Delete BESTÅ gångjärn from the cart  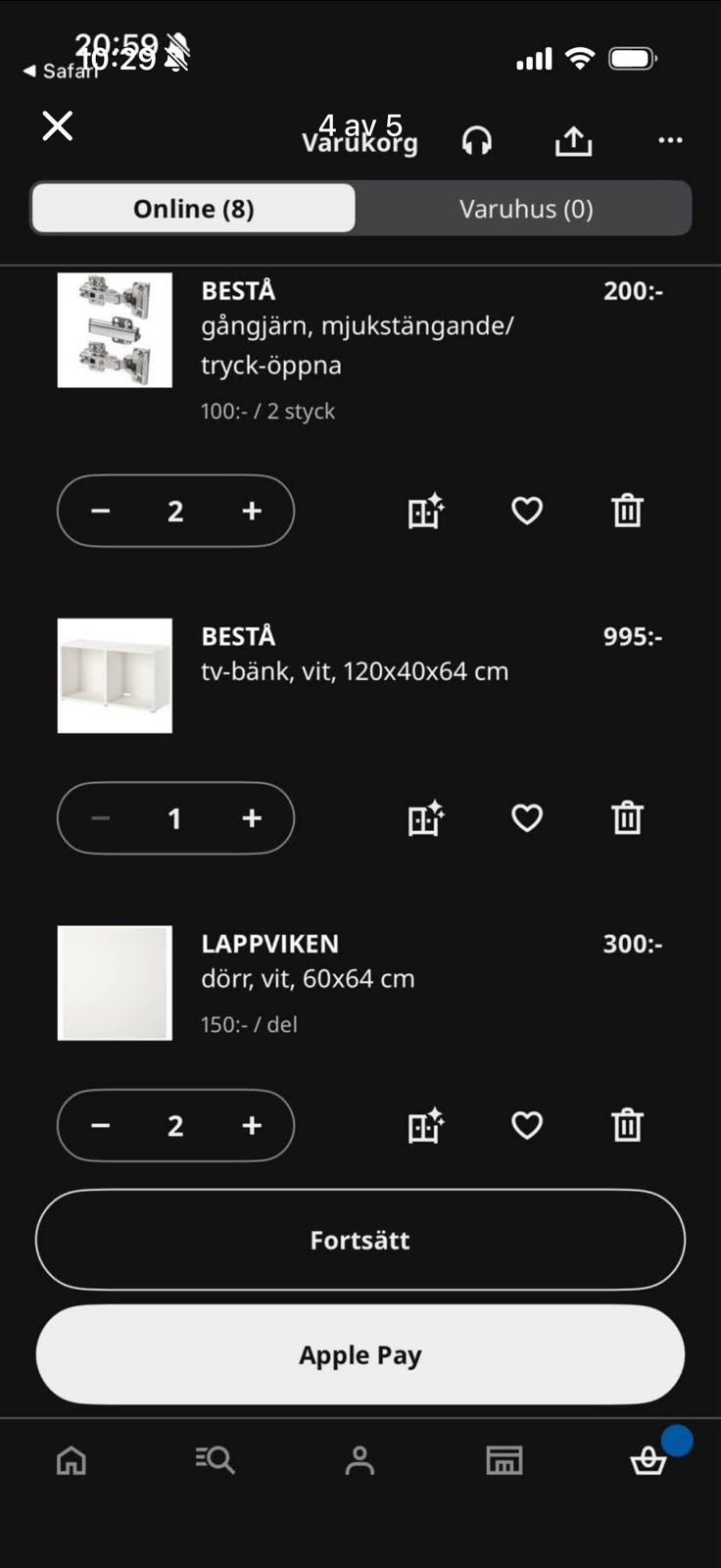tap(627, 511)
